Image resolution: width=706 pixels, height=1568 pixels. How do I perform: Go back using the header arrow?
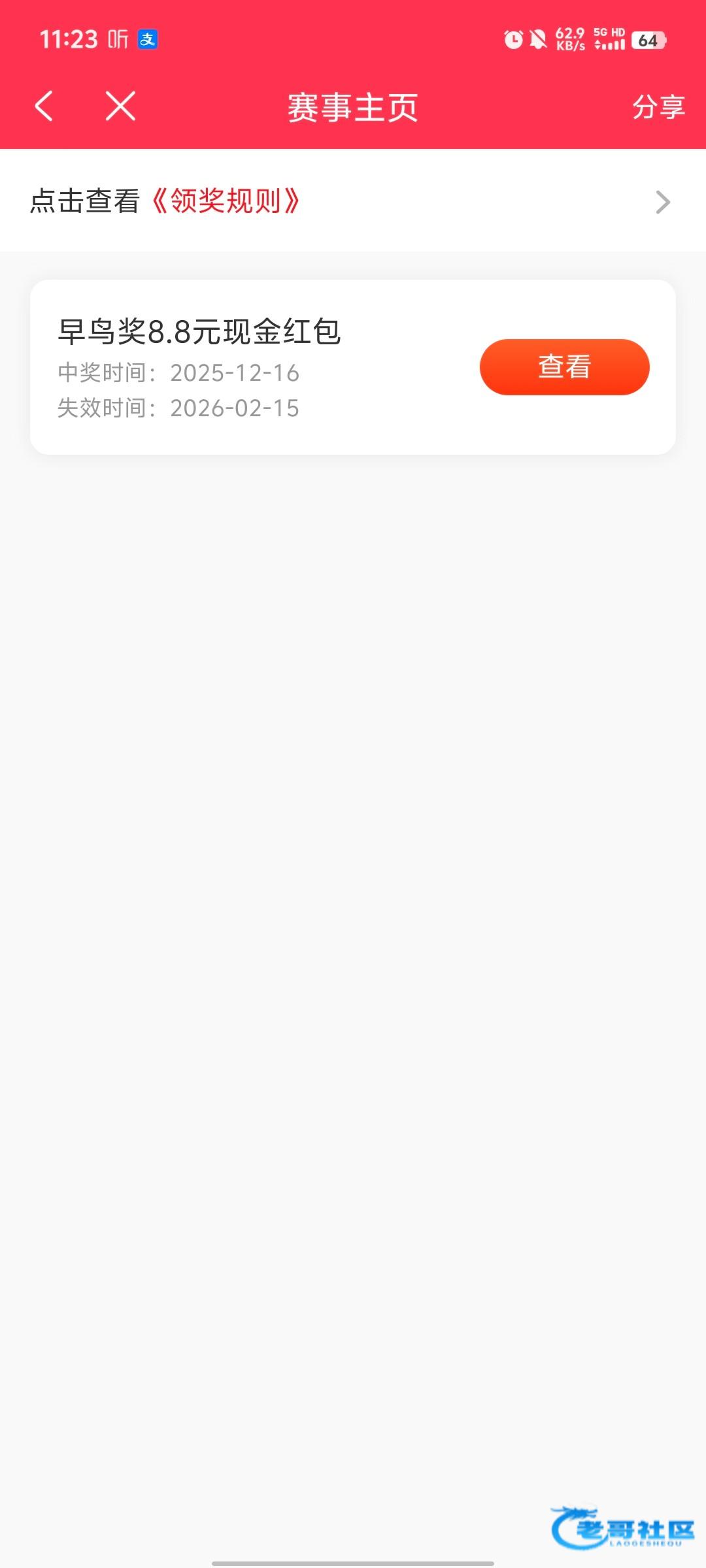44,106
